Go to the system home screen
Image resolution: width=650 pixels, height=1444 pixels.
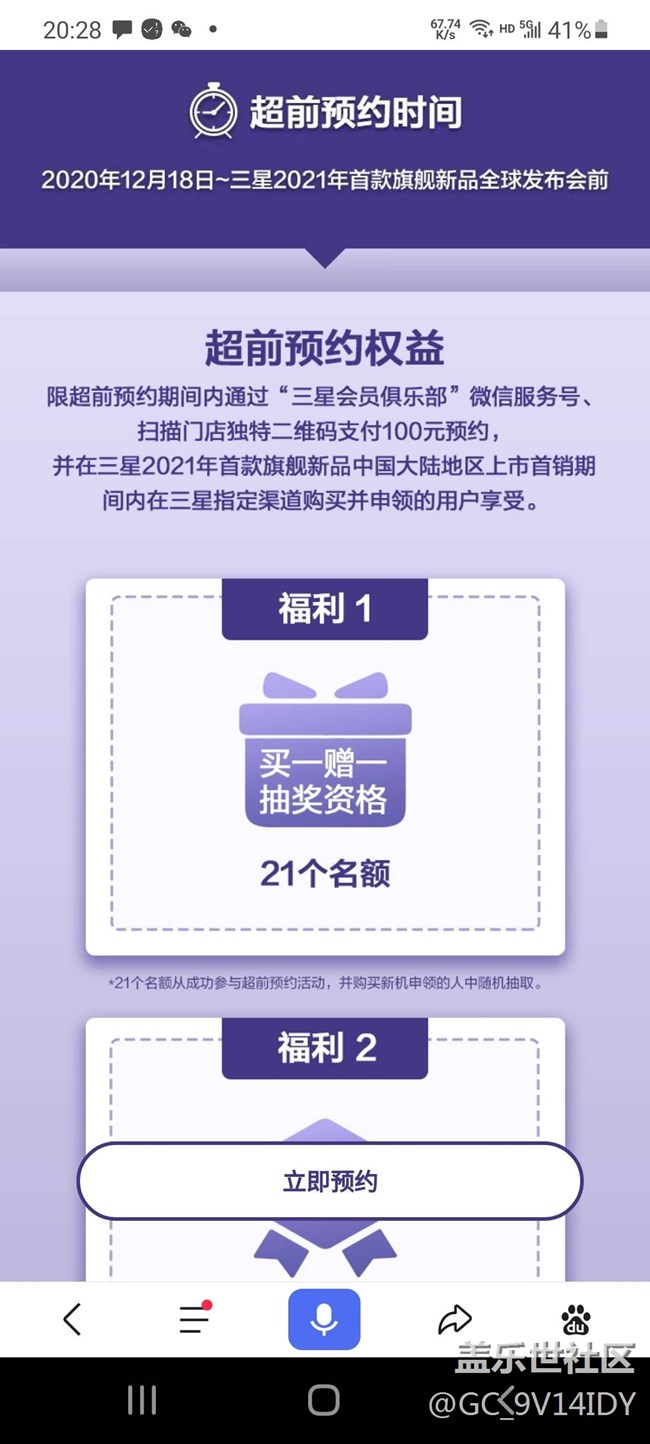tap(323, 1401)
